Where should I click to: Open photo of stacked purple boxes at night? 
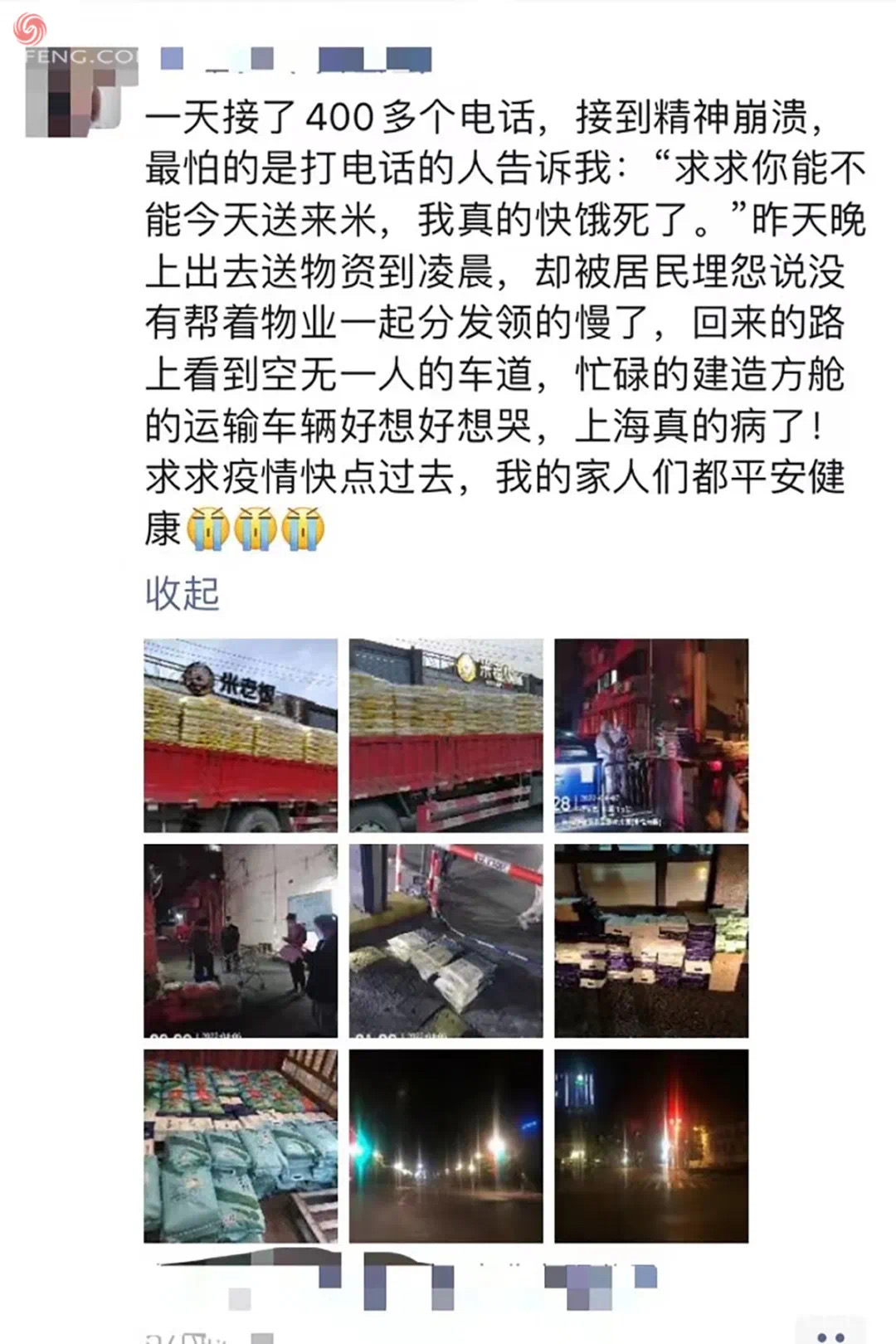coord(651,941)
